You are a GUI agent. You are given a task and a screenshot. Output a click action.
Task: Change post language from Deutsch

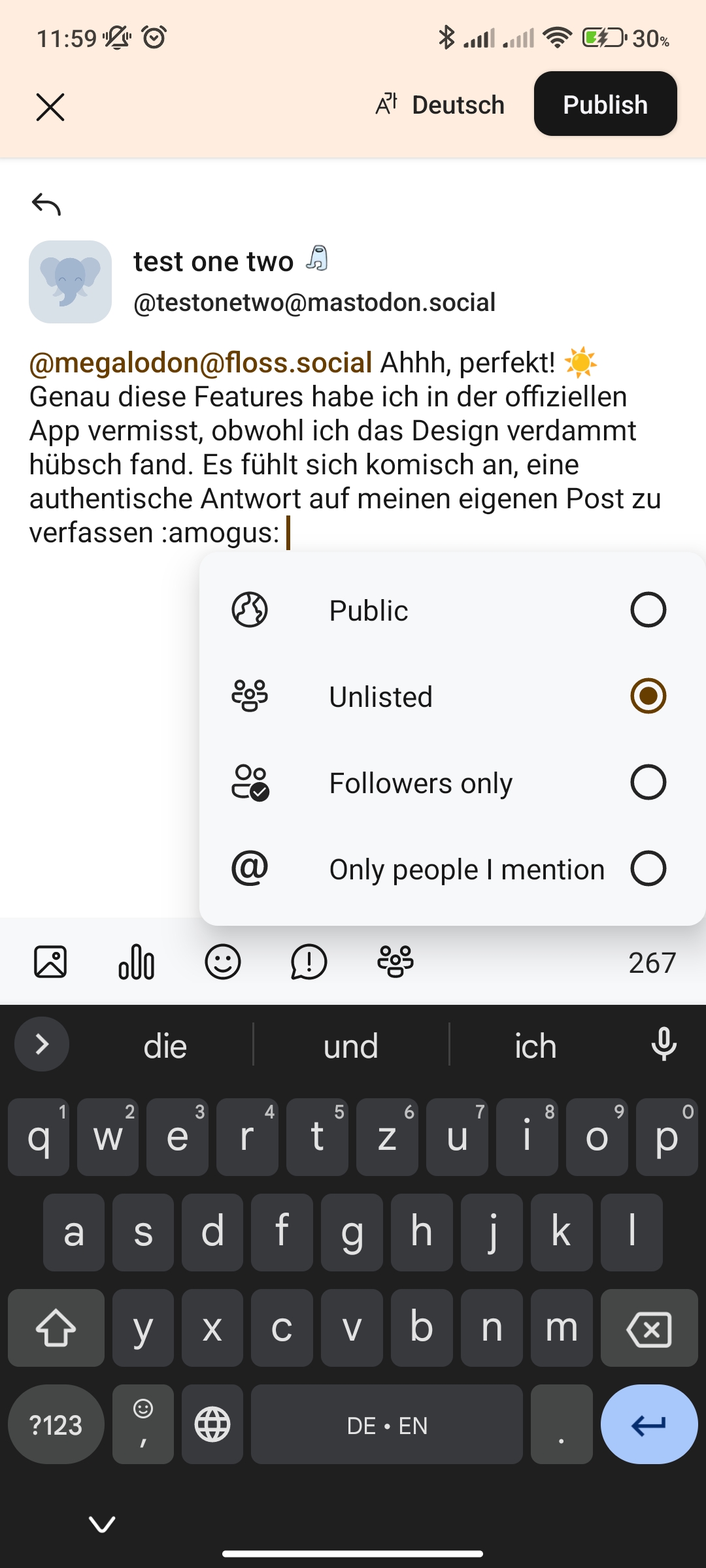(441, 105)
